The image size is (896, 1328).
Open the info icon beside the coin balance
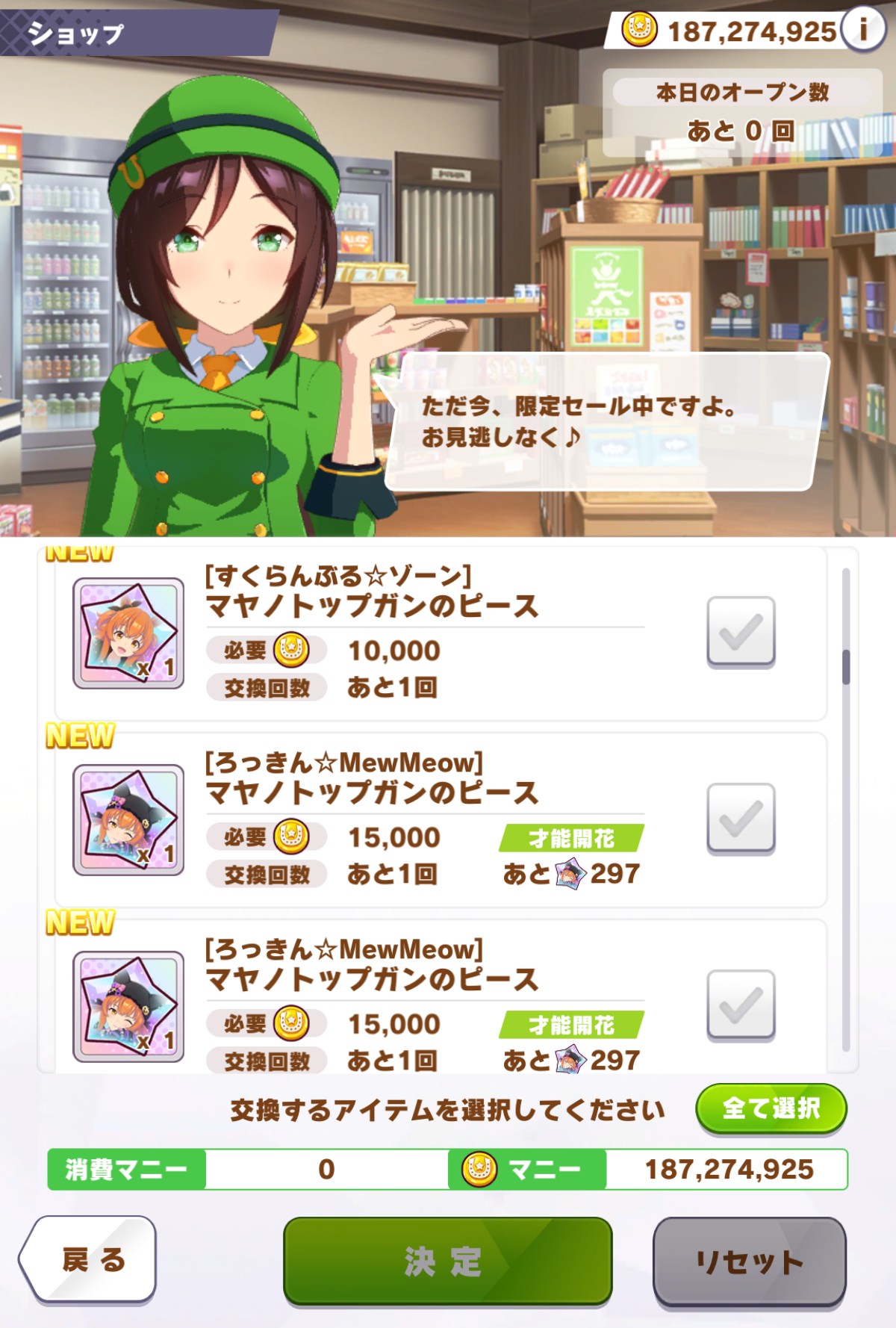pyautogui.click(x=863, y=31)
